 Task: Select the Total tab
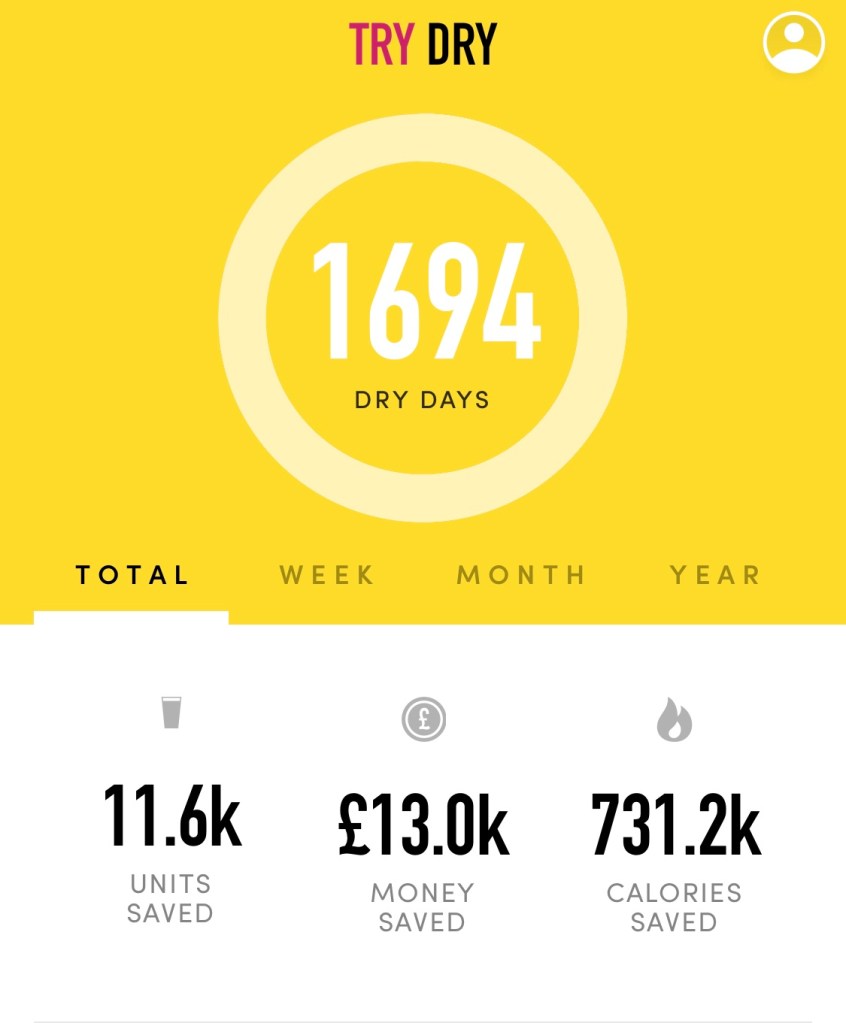[132, 575]
